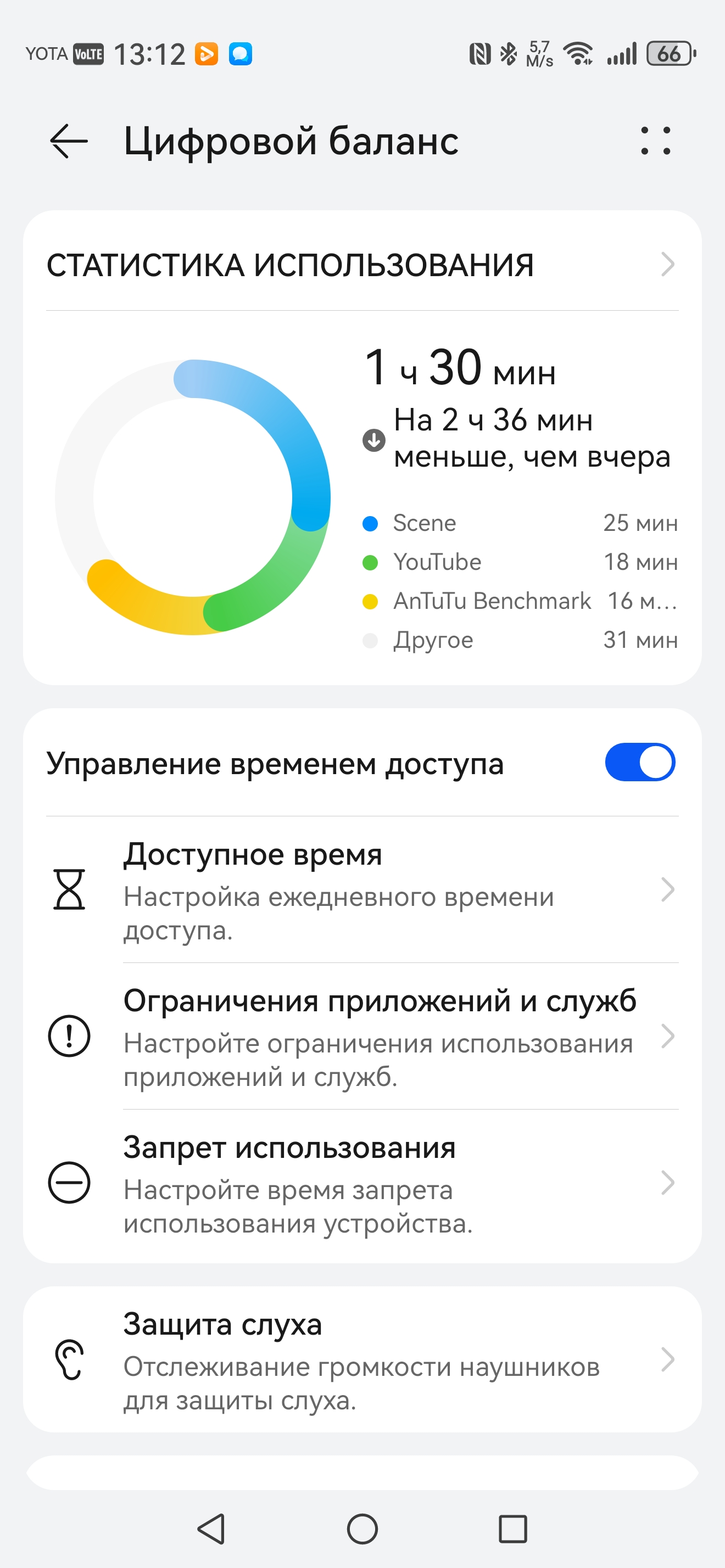Disable Управление временем доступа switch
Screen dimensions: 725x1568
click(639, 762)
